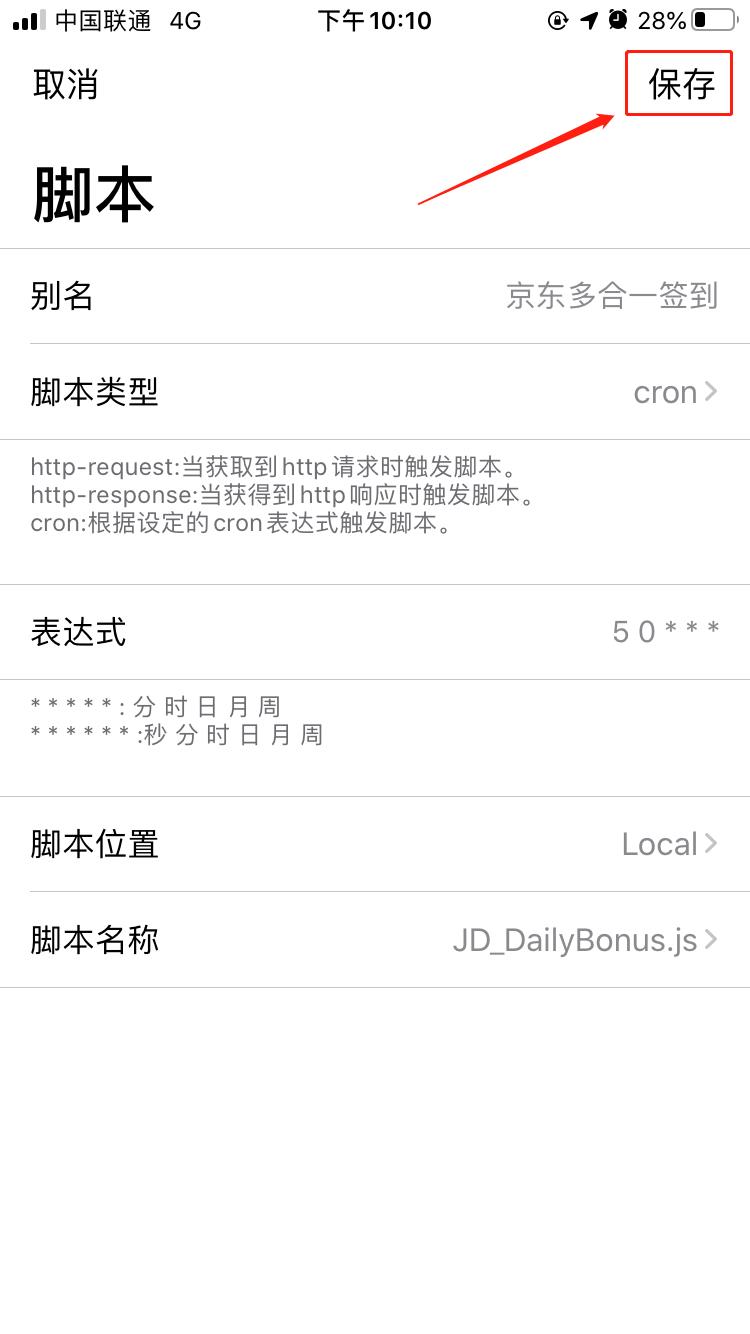Screen dimensions: 750x1334
Task: Edit the 别名 alias field
Action: tap(375, 296)
